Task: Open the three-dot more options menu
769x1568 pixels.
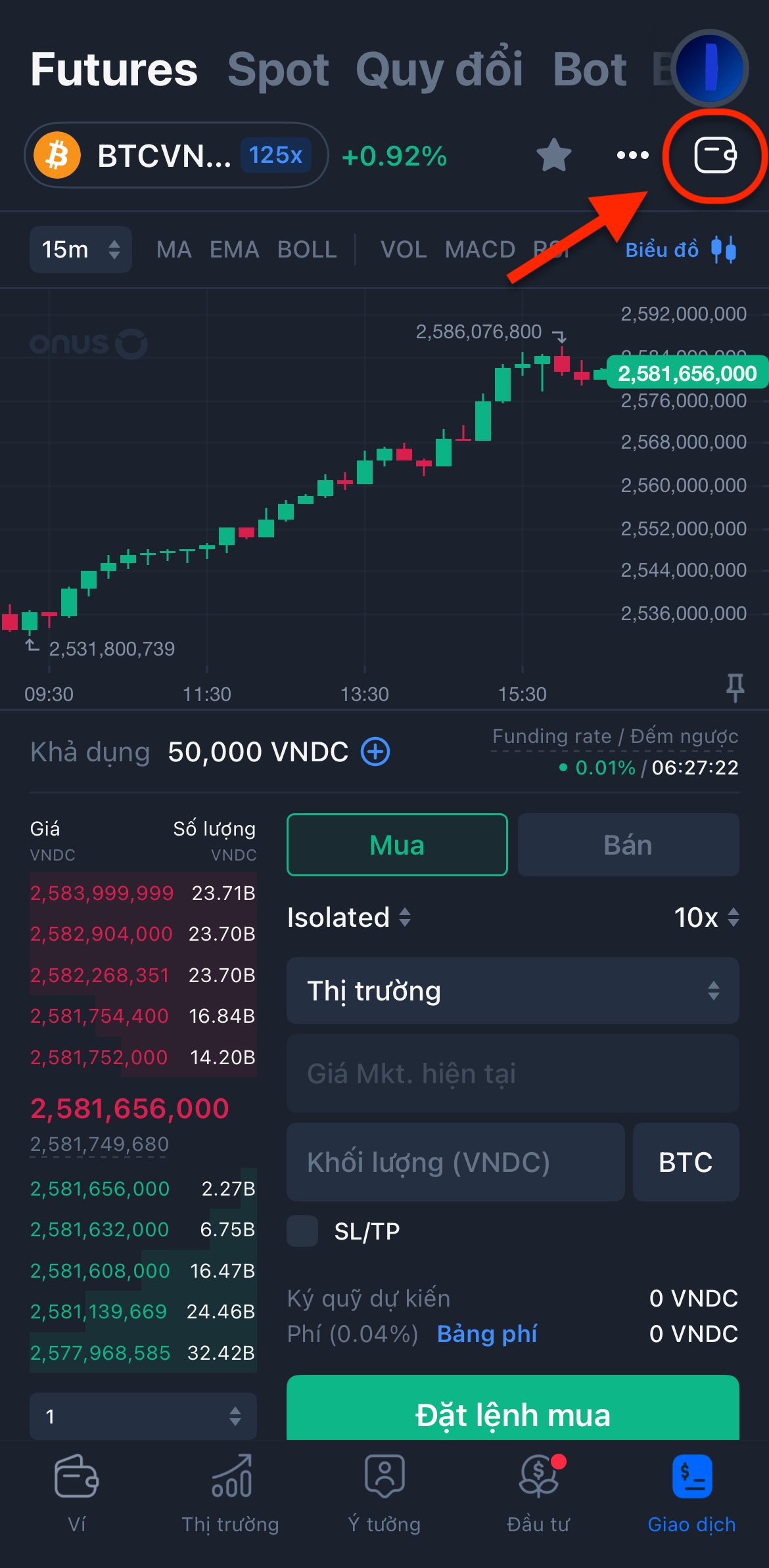Action: pyautogui.click(x=632, y=156)
